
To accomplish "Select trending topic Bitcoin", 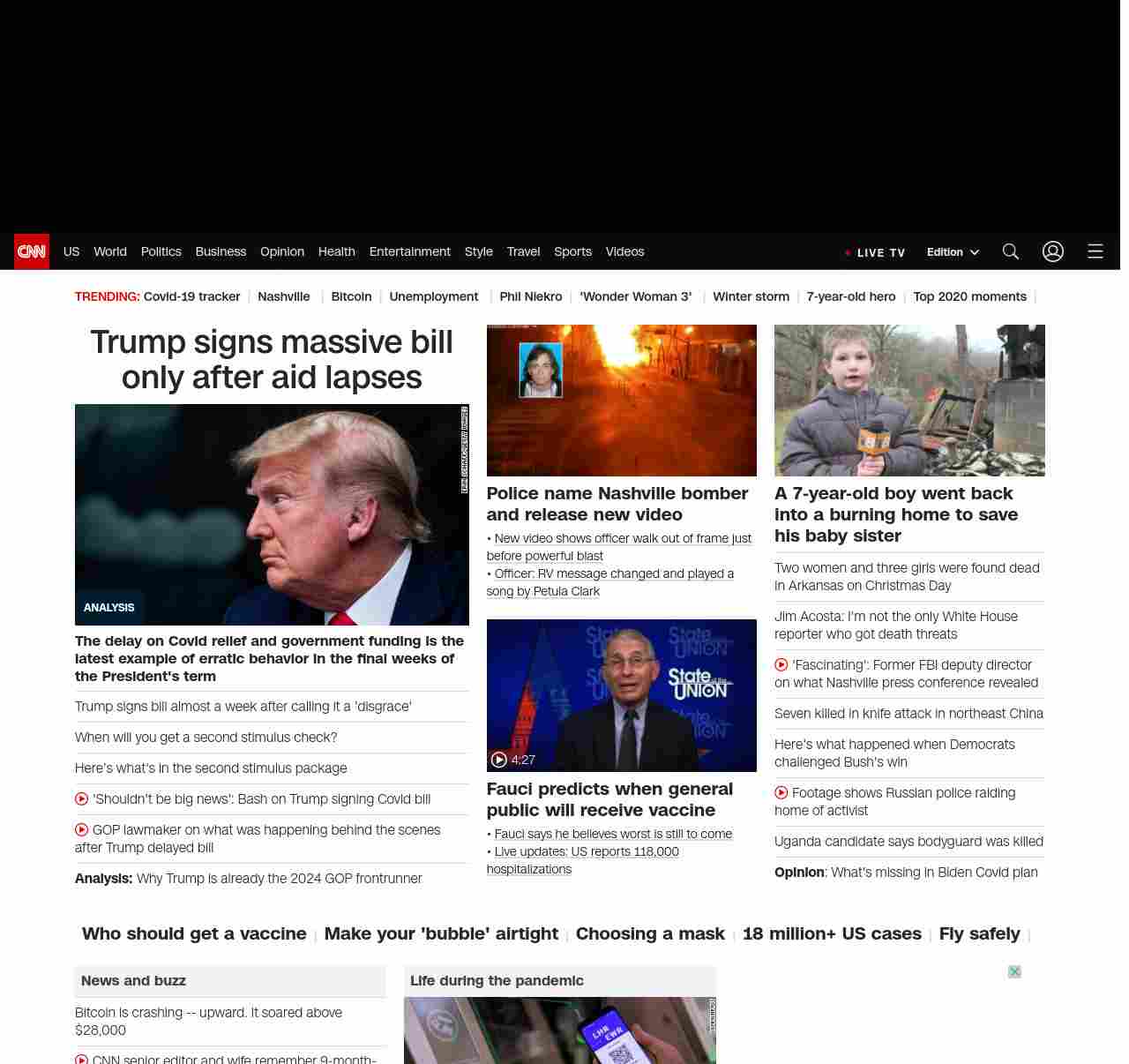I will tap(351, 296).
